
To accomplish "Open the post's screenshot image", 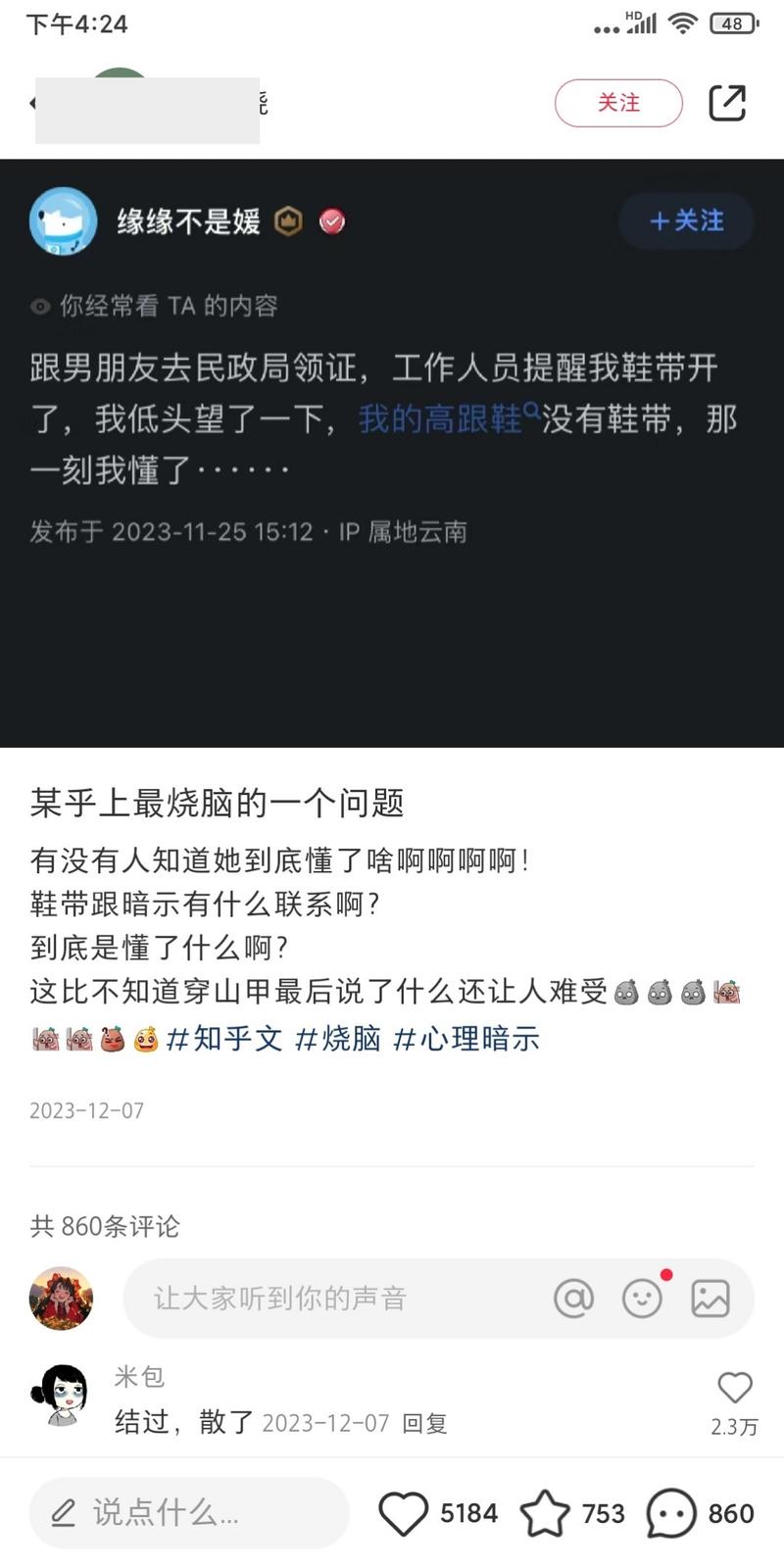I will [392, 453].
